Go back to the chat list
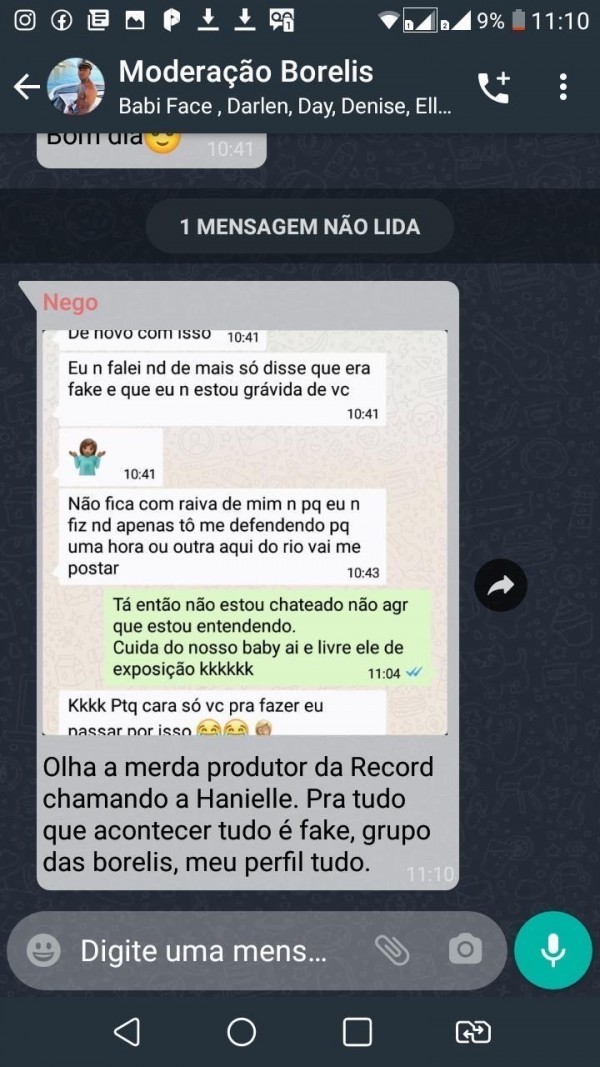The height and width of the screenshot is (1067, 600). [26, 88]
